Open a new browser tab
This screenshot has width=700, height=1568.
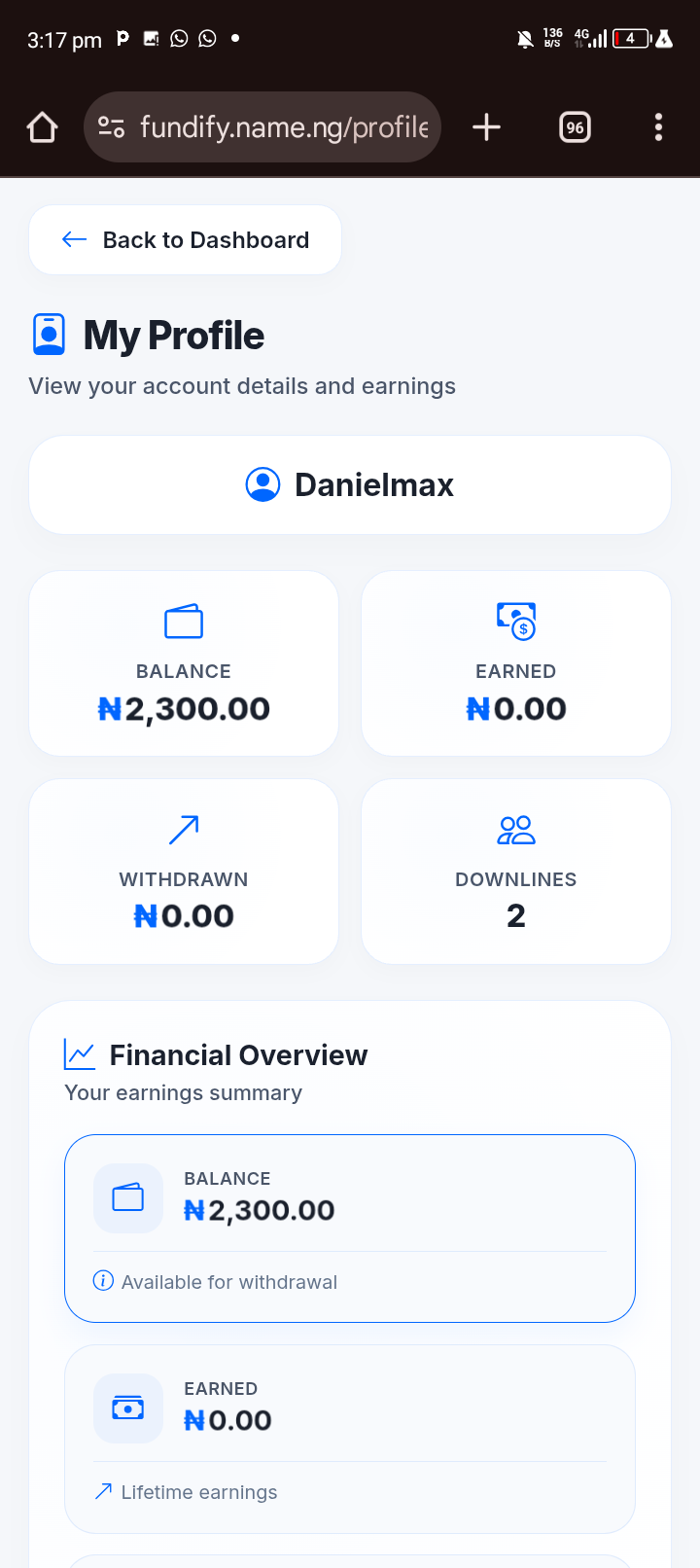[486, 127]
